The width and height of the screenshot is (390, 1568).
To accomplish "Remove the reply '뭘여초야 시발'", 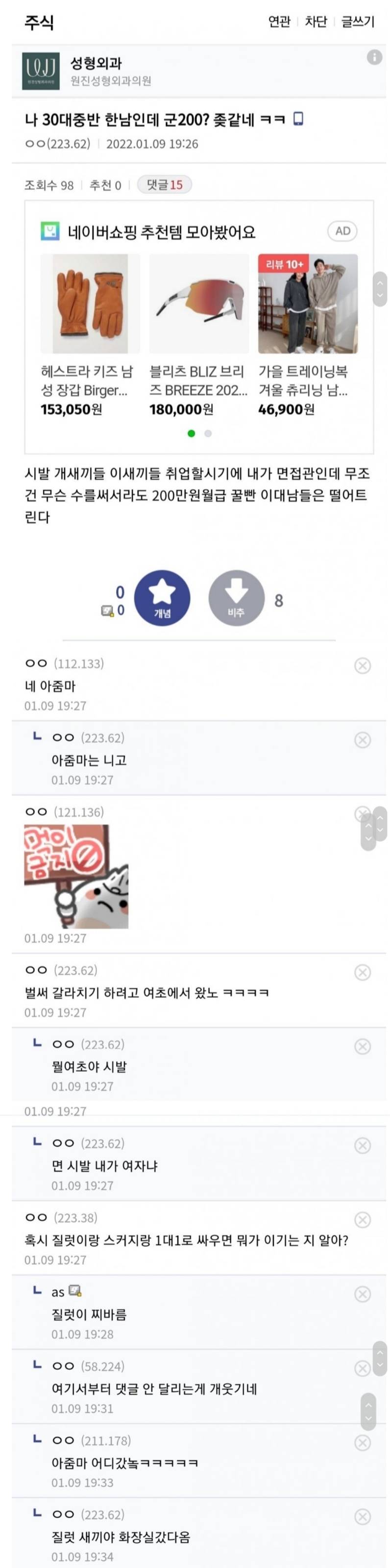I will 363,1047.
